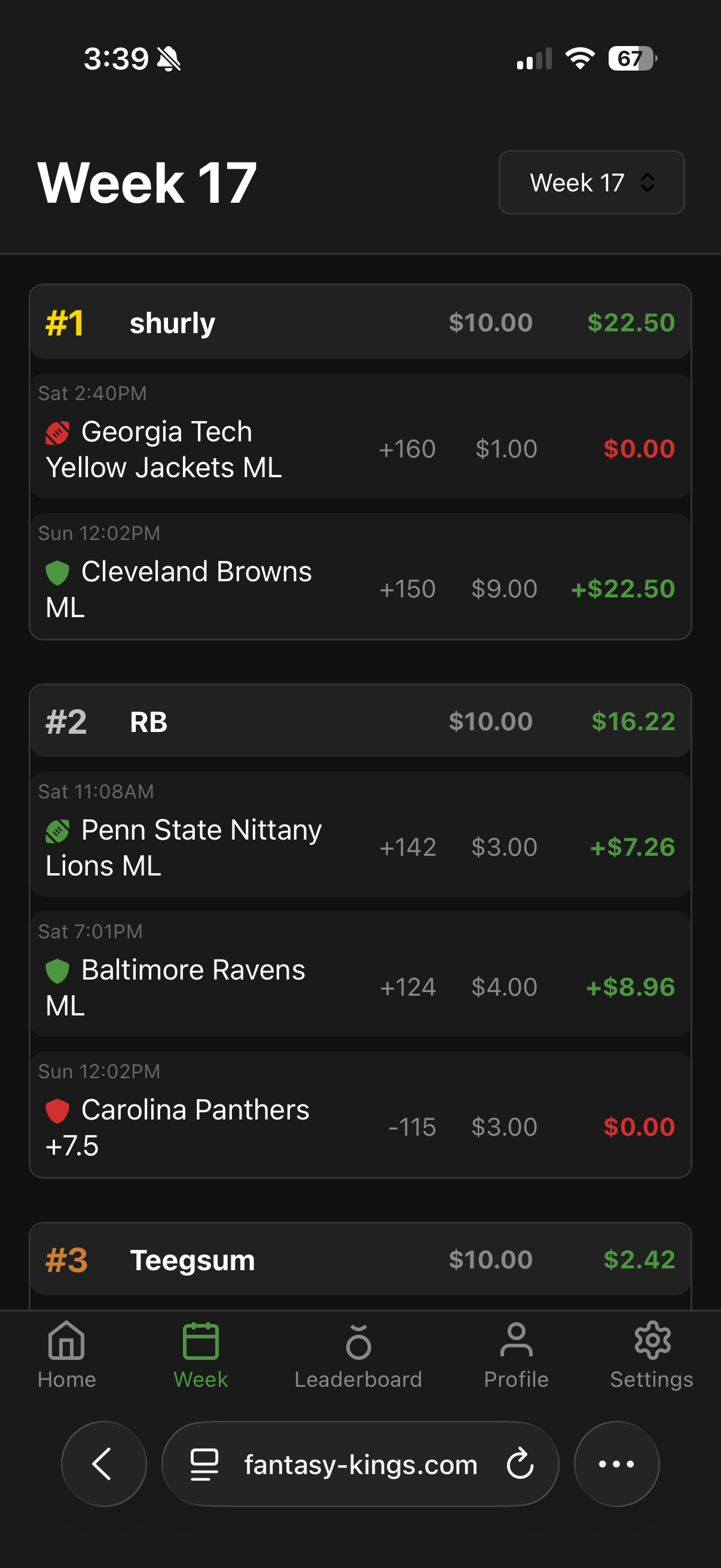
Task: Open RB's #2 ranking card
Action: coord(360,721)
